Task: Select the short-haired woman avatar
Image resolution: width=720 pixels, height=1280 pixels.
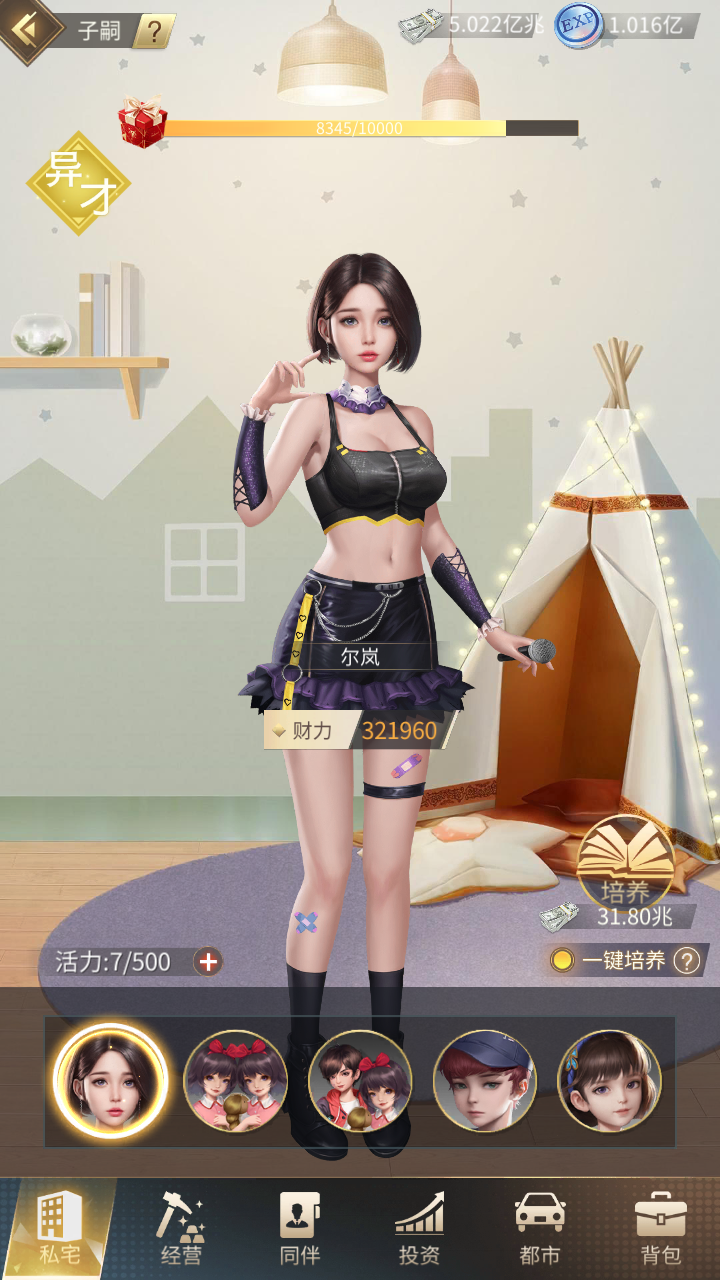Action: (110, 1081)
